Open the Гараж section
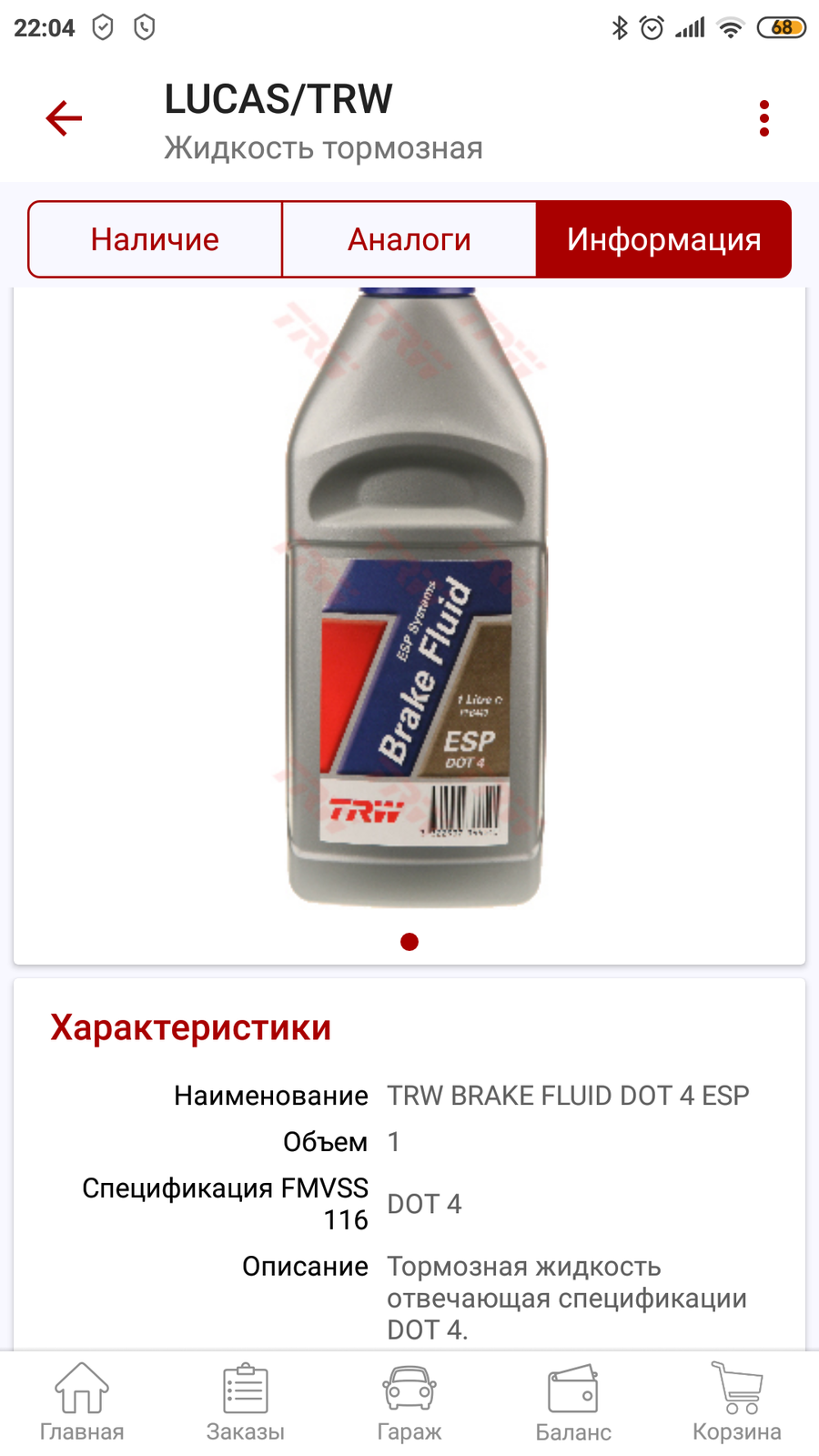 [409, 1402]
